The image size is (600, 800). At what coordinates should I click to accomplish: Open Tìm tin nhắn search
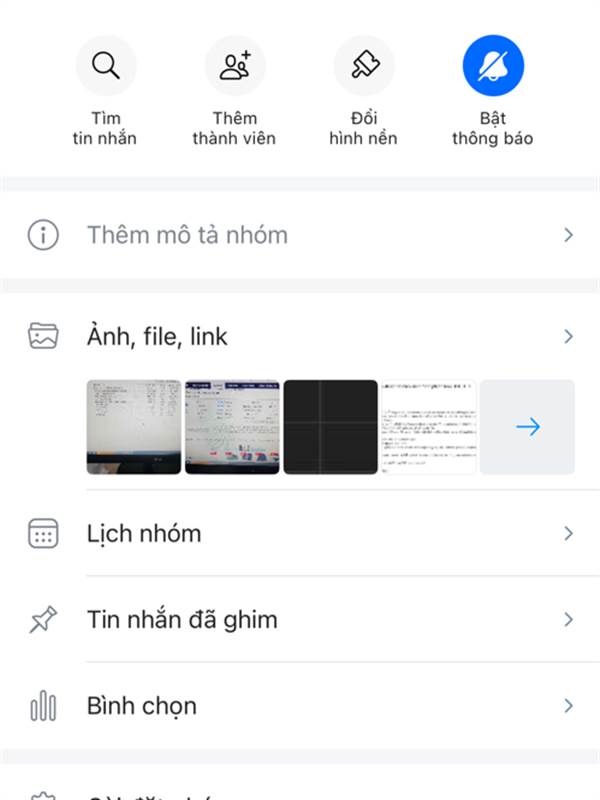tap(105, 66)
